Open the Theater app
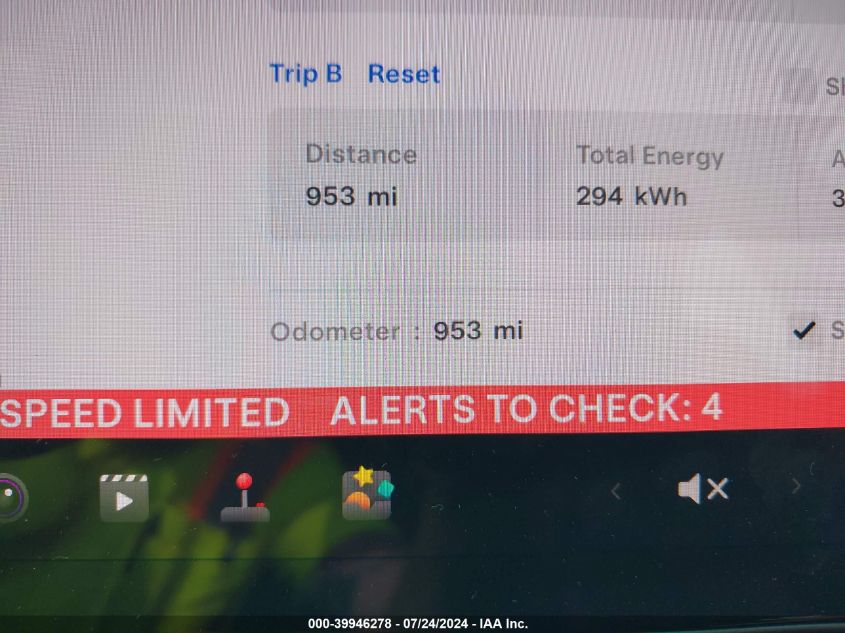This screenshot has width=845, height=633. pyautogui.click(x=124, y=497)
